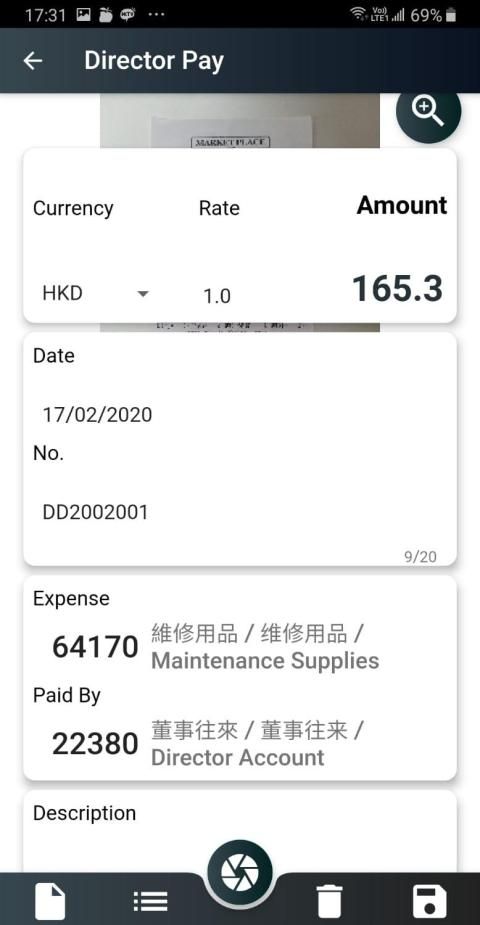
Task: Change Paid By account 22380 Director Account
Action: tap(239, 744)
